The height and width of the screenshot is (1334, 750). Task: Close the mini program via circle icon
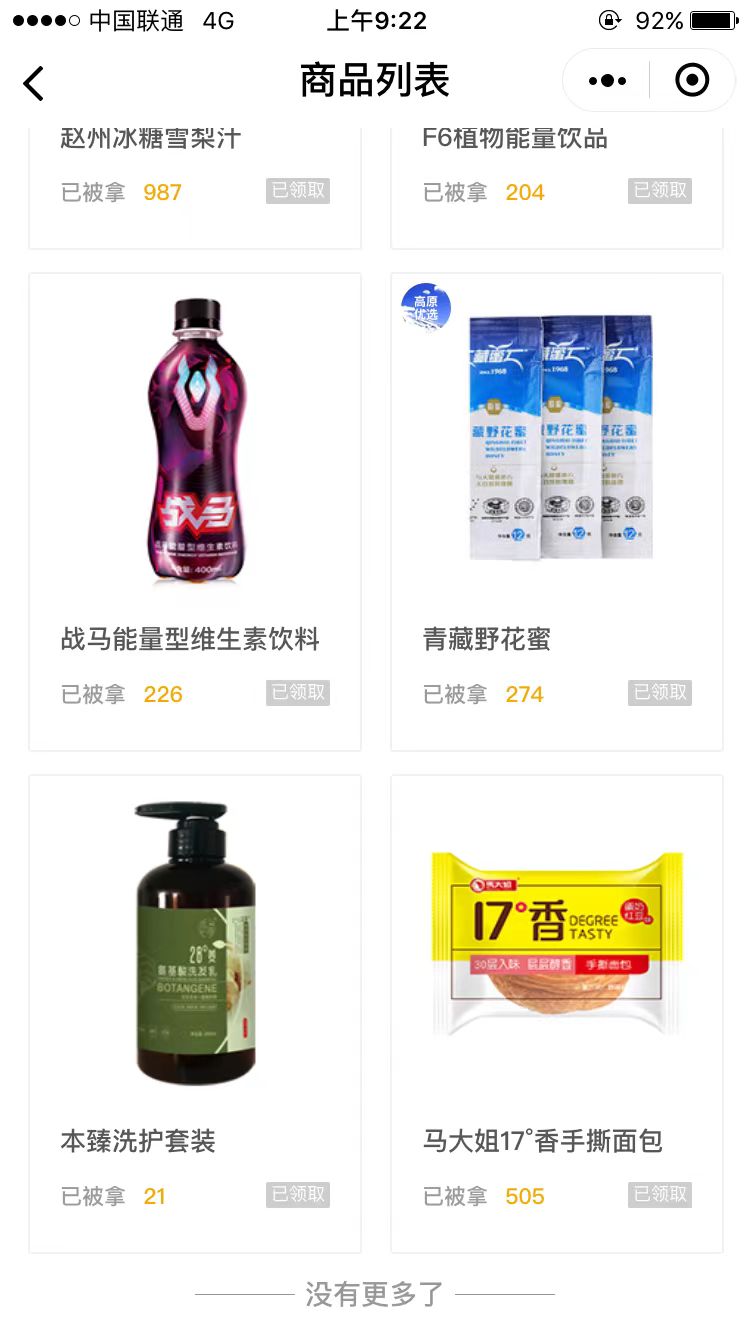[692, 81]
